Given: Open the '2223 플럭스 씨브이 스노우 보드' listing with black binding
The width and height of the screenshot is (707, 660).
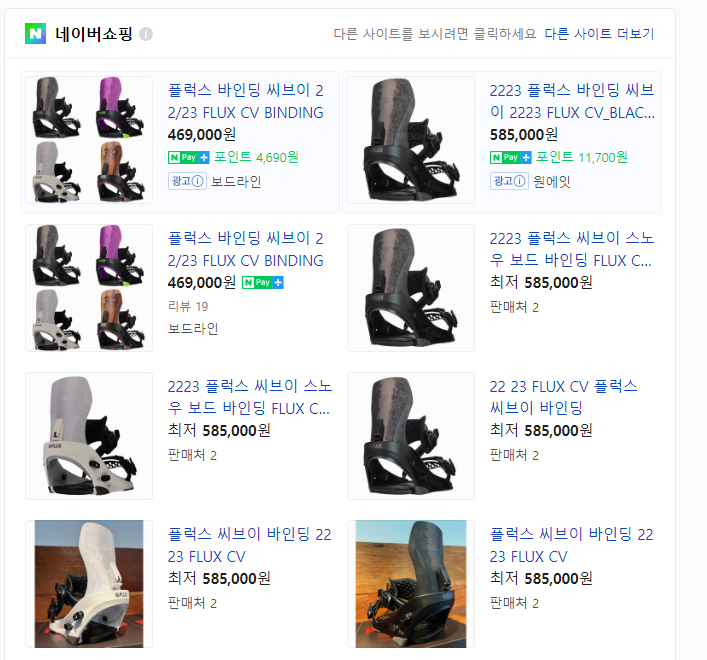Looking at the screenshot, I should pos(571,250).
